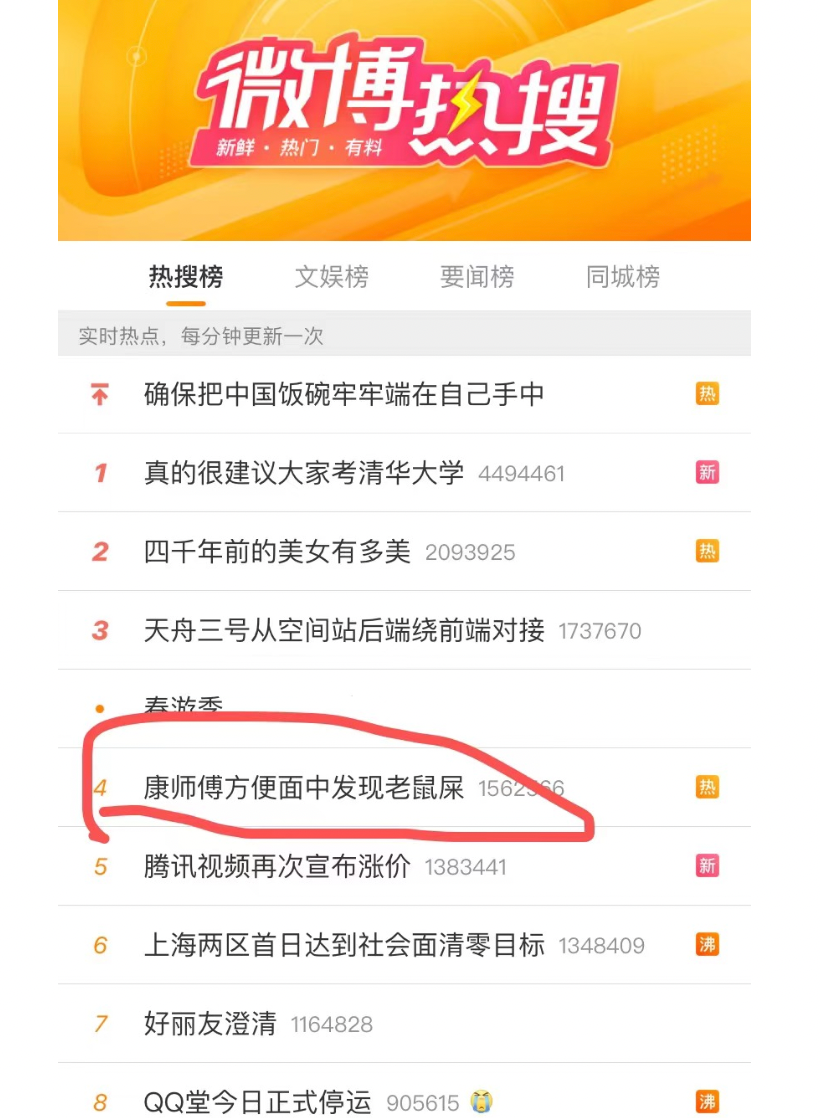The image size is (820, 1118).
Task: Open topic 真的很建议大家考清华大学
Action: tap(304, 473)
